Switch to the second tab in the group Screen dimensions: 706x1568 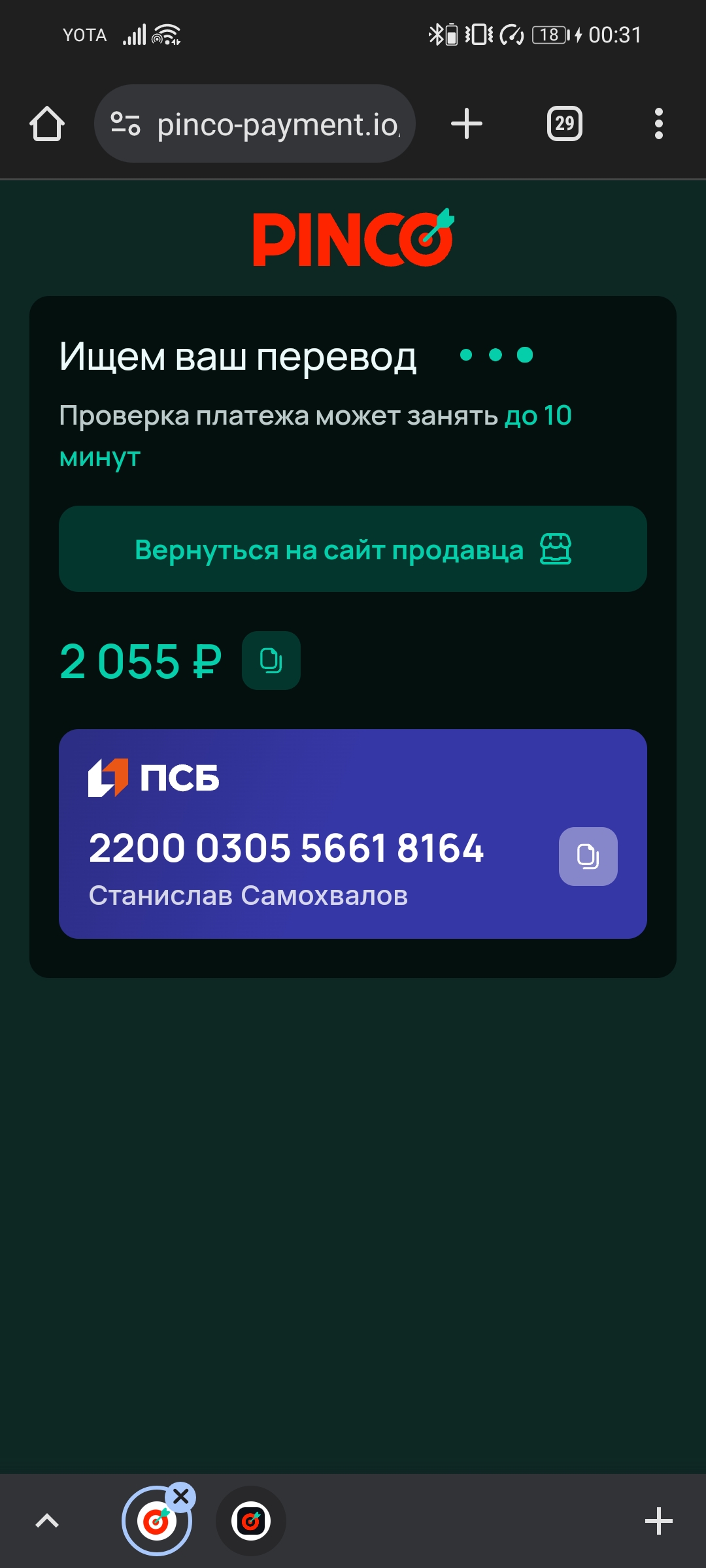pos(251,1521)
